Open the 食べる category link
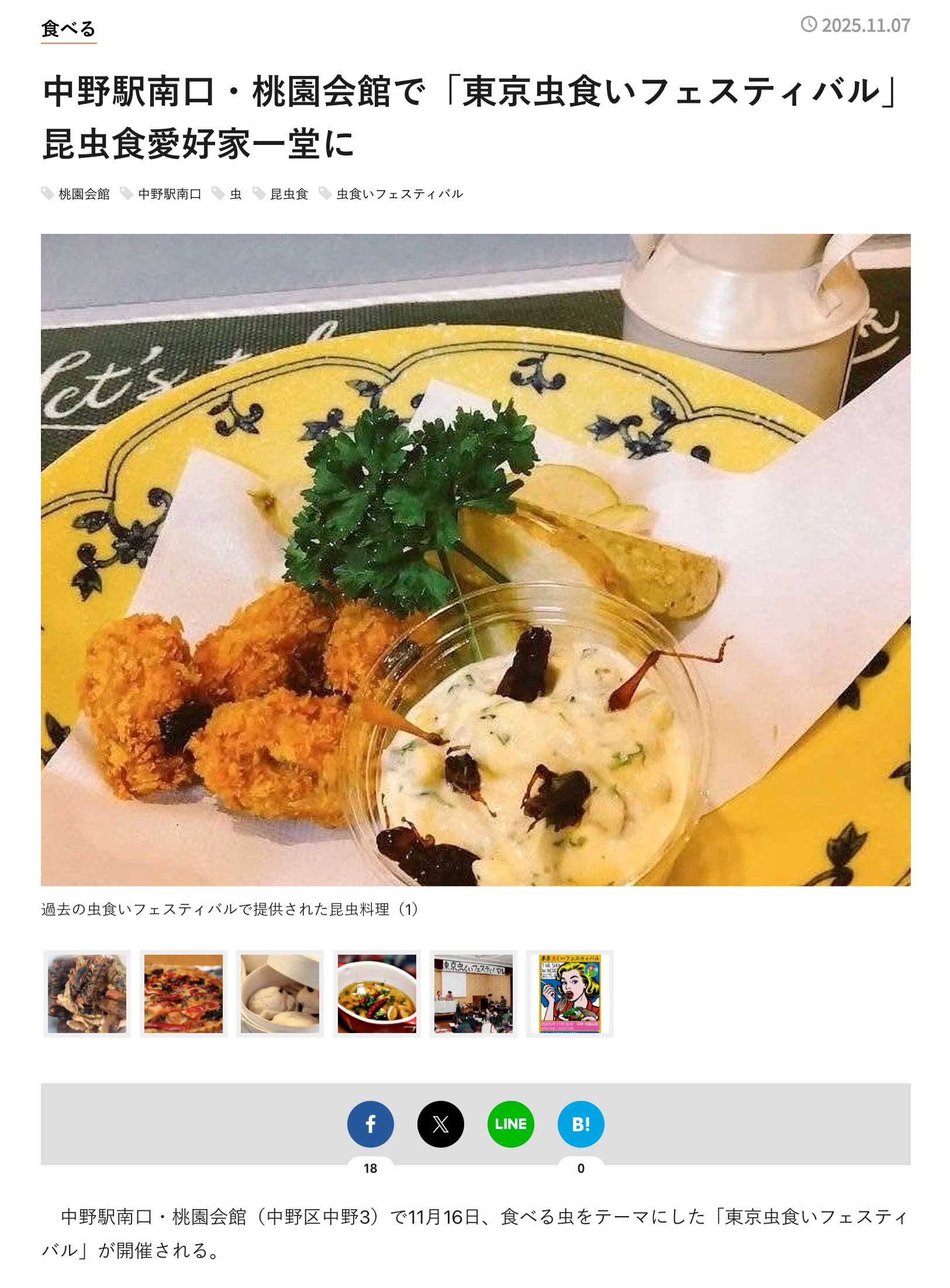Screen dimensions: 950x1288 (68, 29)
